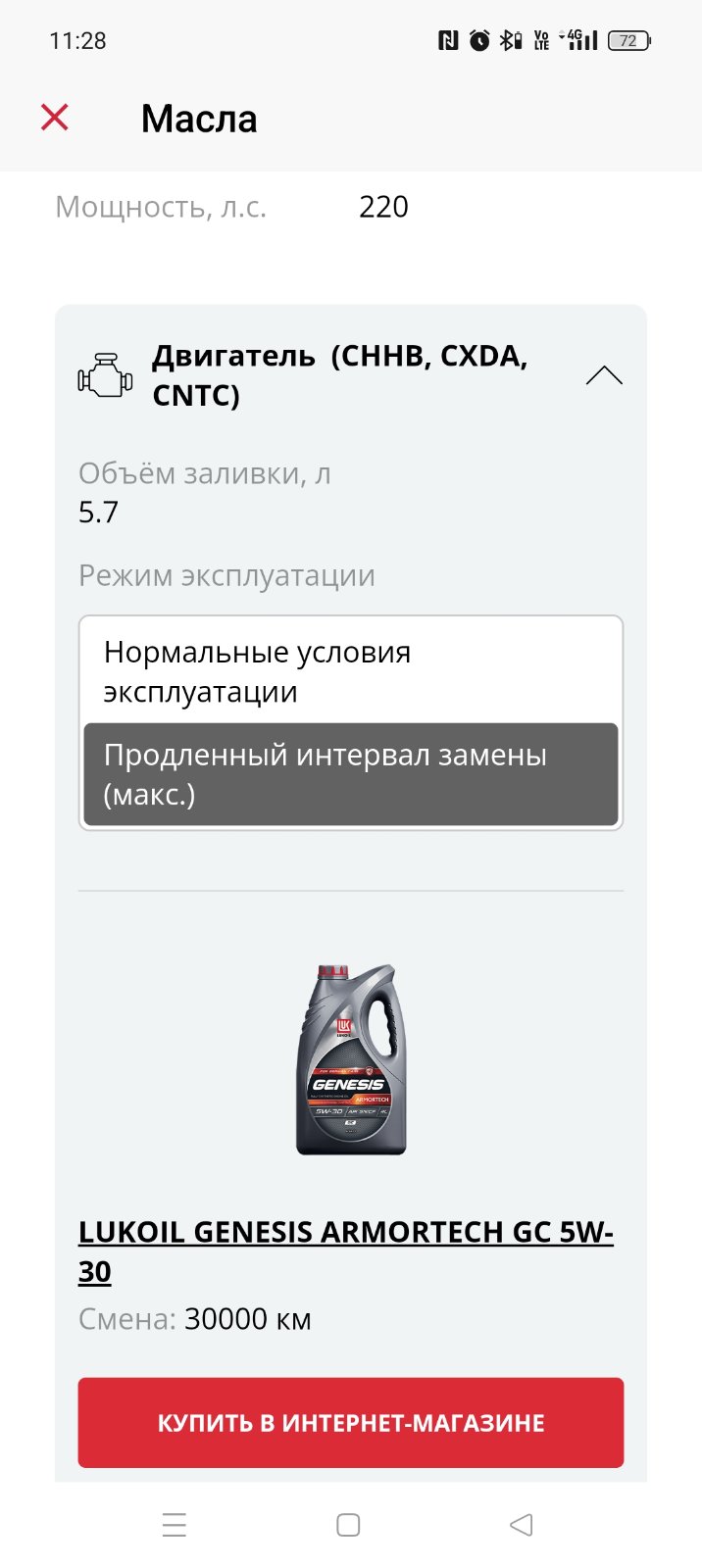Select Нормальные условия эксплуатации option
The image size is (702, 1568).
(351, 671)
